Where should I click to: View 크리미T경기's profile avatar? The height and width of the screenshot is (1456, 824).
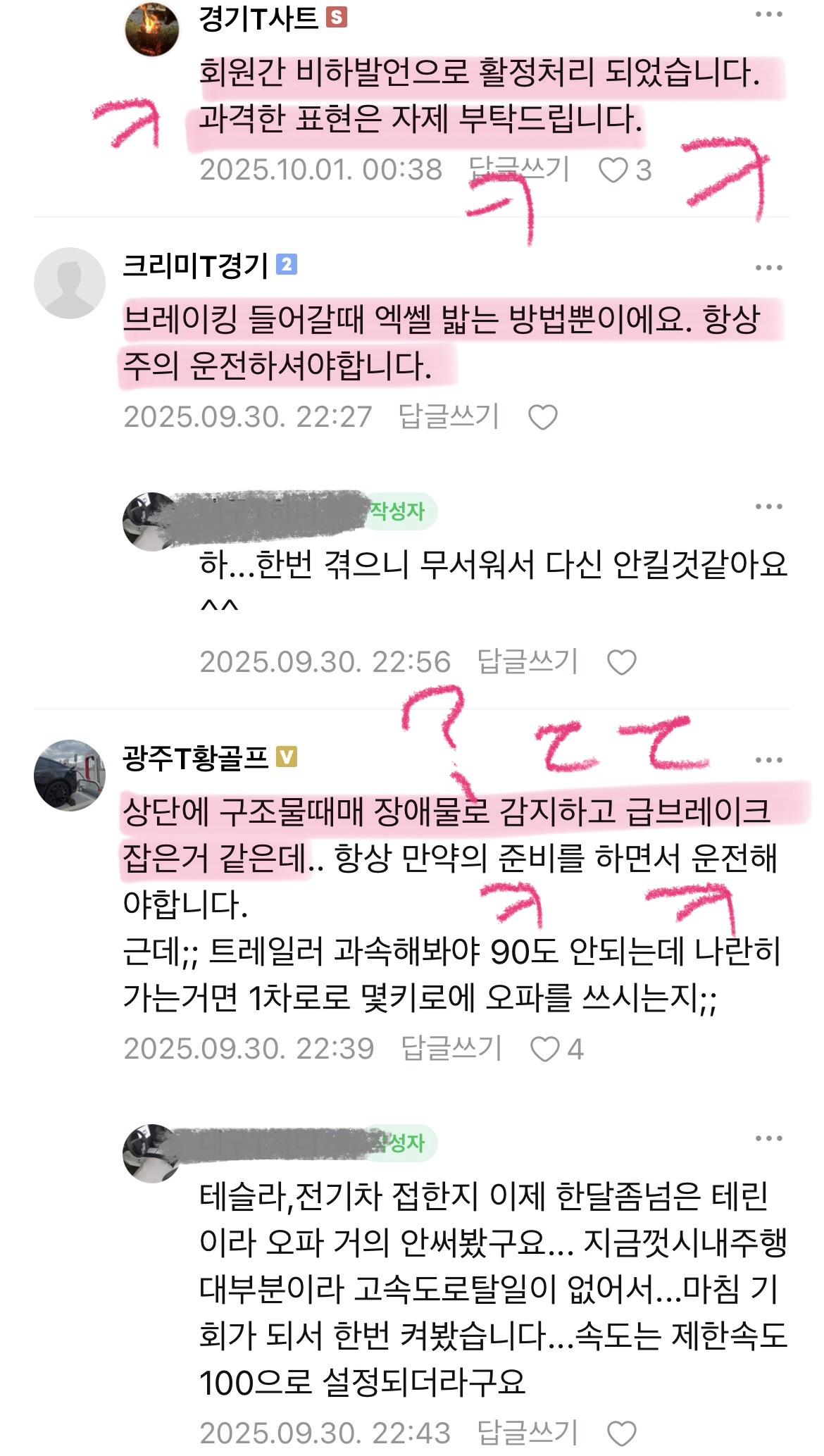pos(69,282)
